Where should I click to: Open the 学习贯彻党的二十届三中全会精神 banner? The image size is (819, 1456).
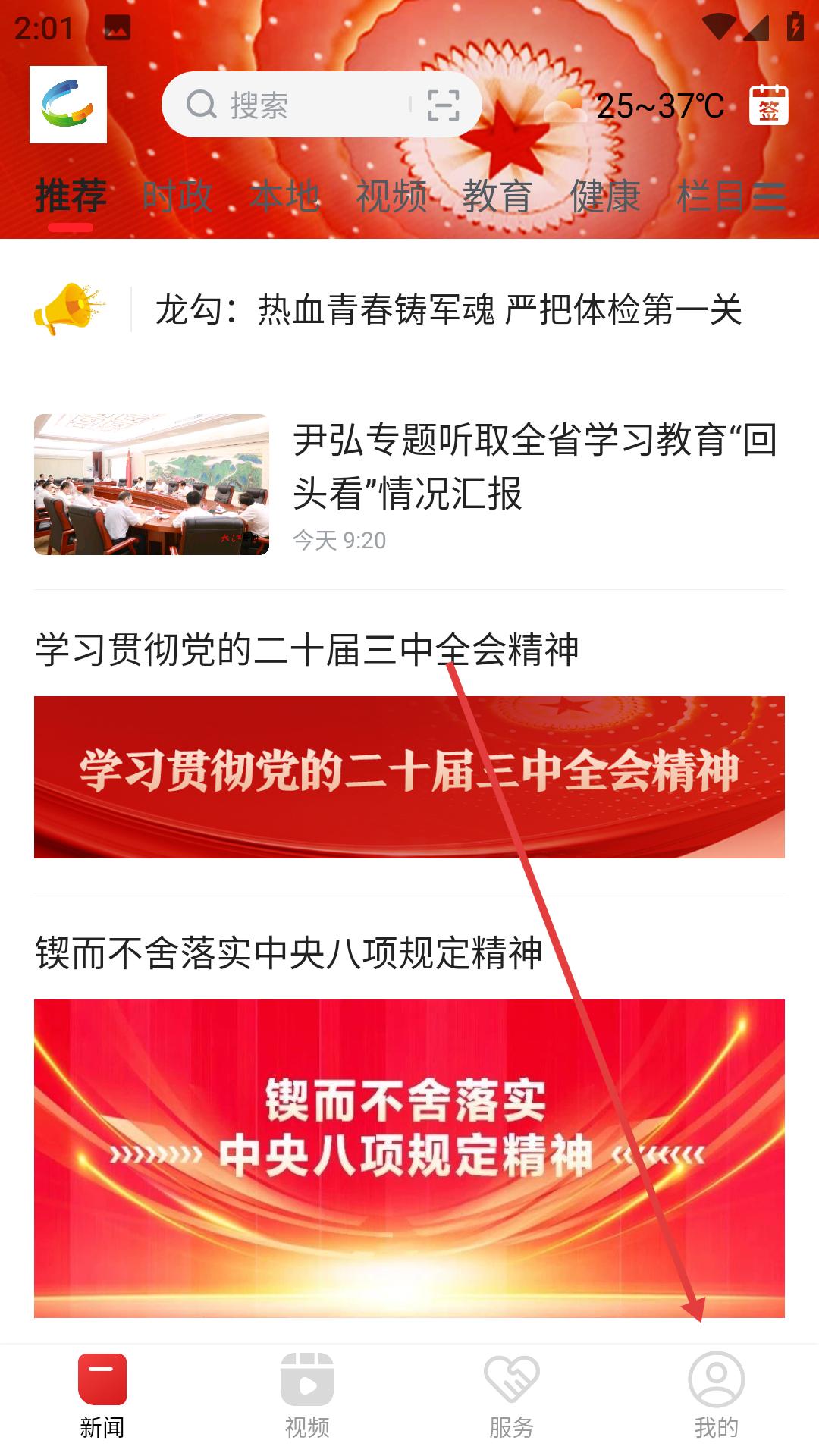coord(409,777)
